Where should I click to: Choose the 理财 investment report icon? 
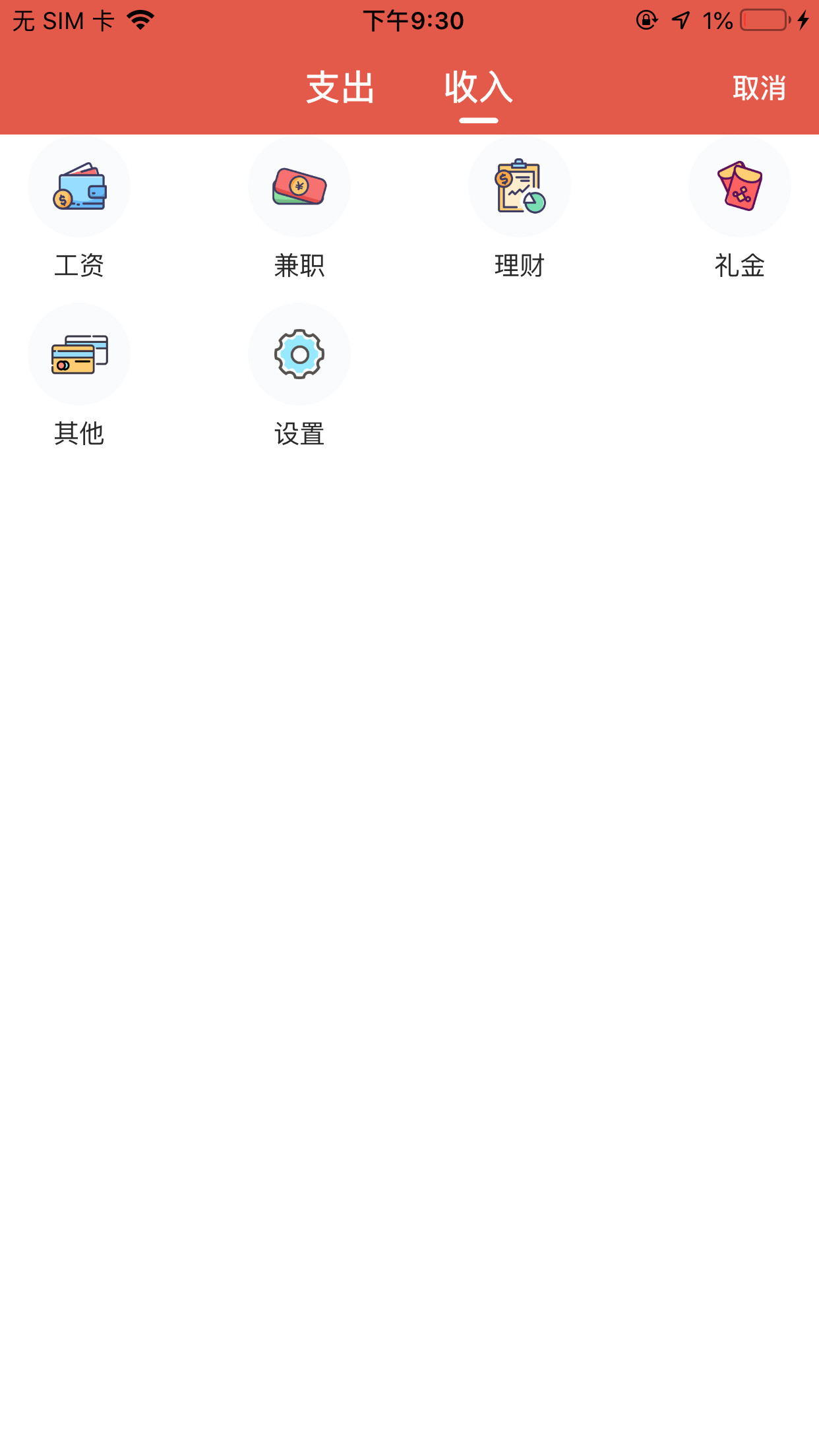coord(520,187)
